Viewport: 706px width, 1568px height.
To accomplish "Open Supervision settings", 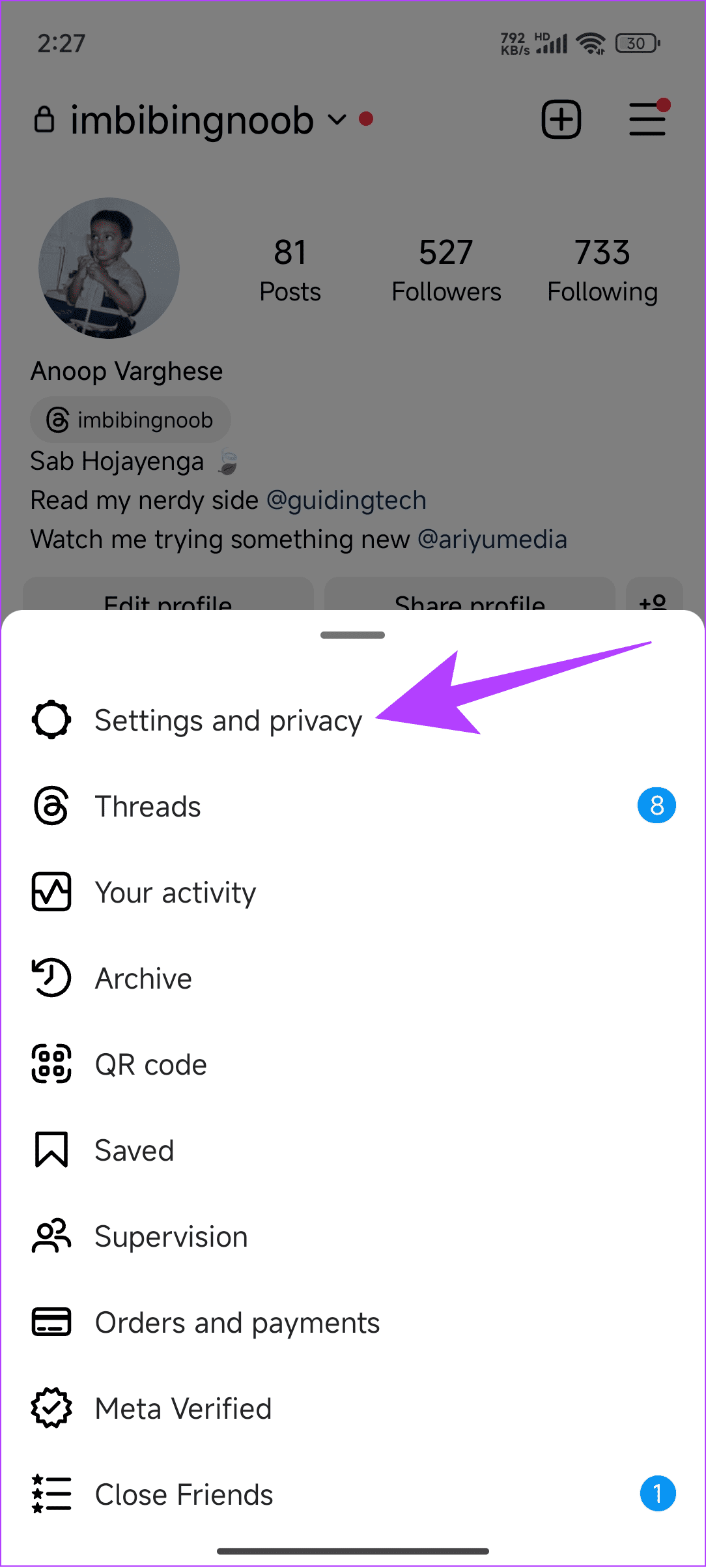I will tap(171, 1236).
